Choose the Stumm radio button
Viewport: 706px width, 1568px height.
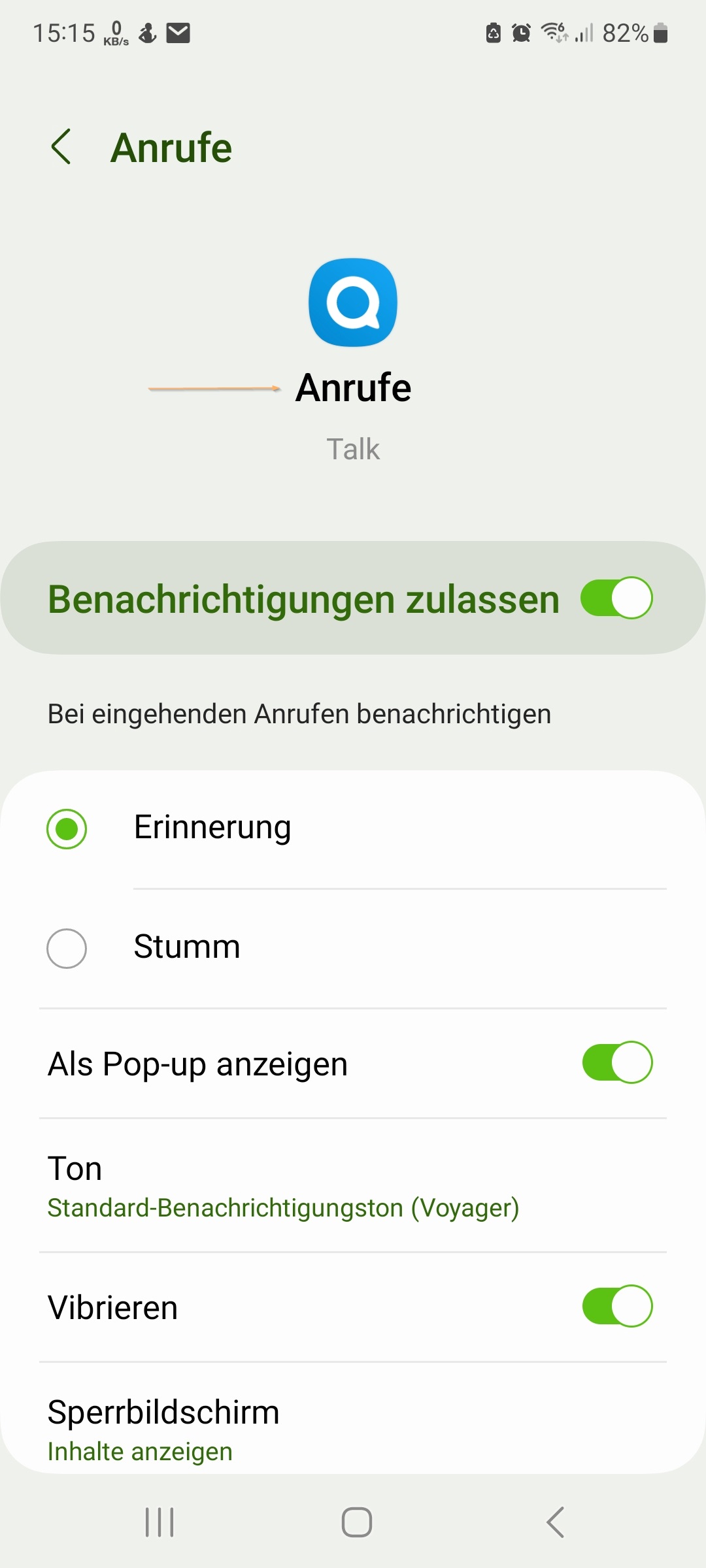67,948
